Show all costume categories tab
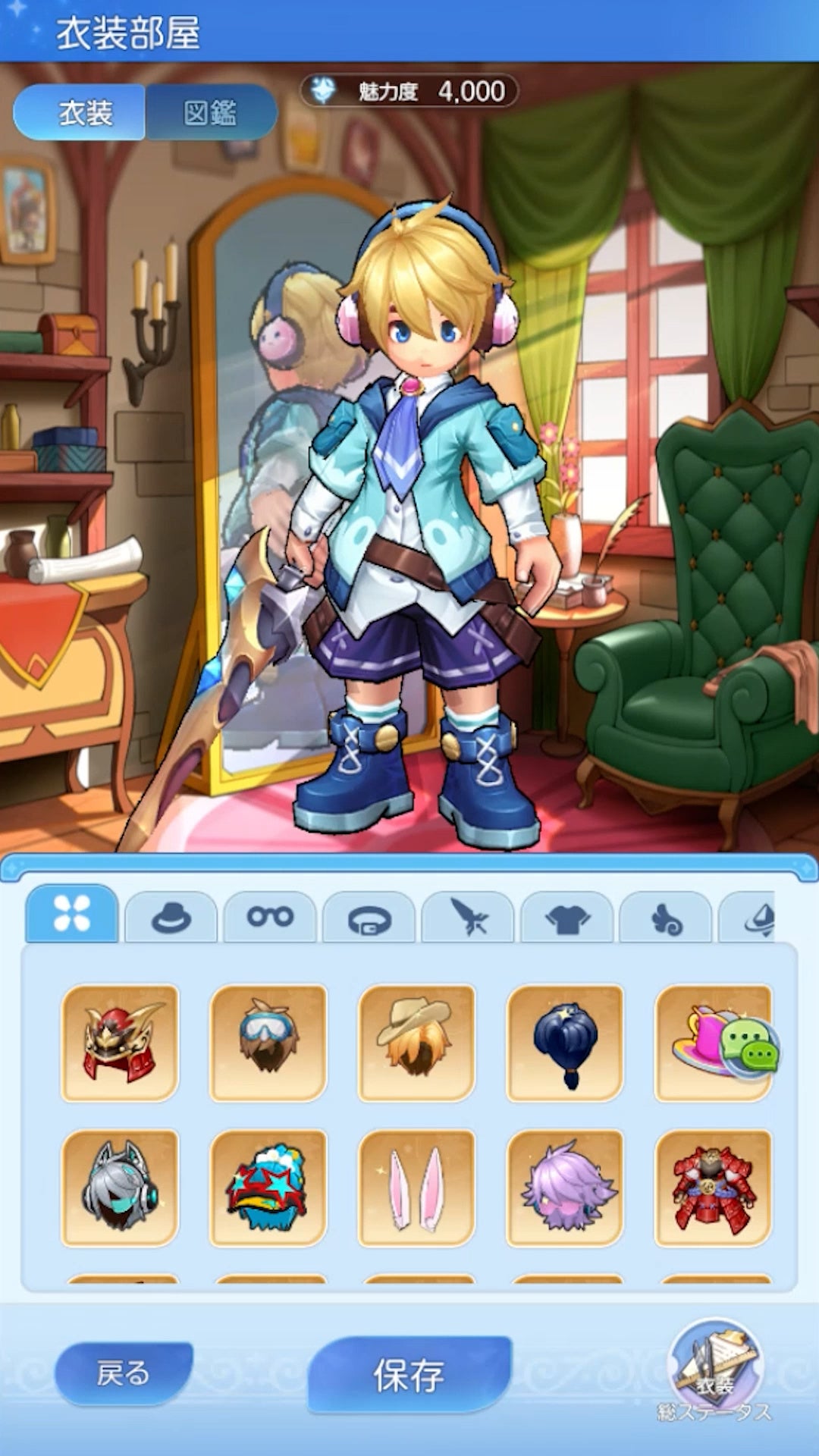The height and width of the screenshot is (1456, 819). point(72,913)
